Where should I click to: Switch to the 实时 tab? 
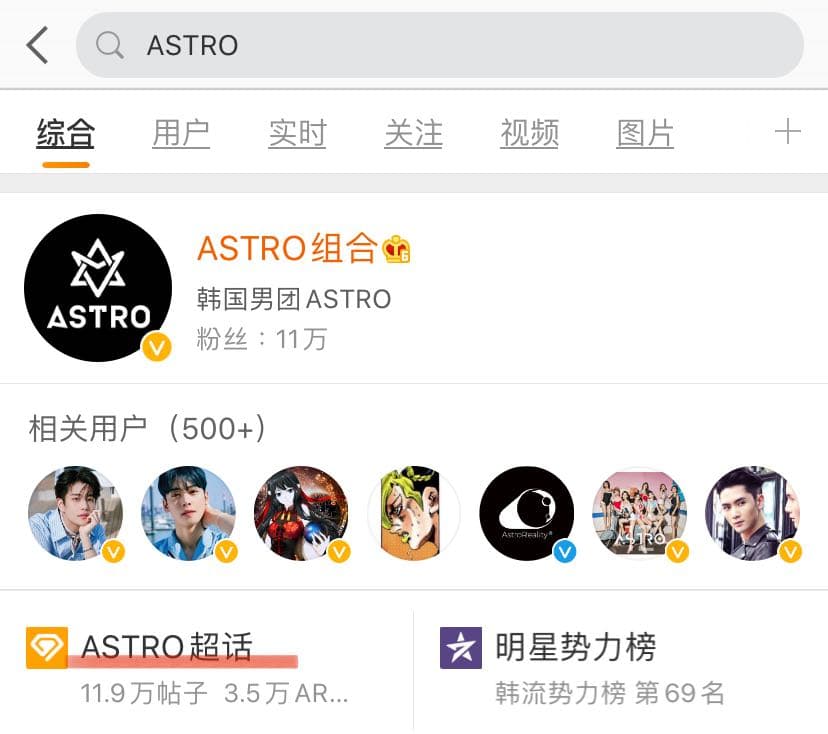[297, 133]
